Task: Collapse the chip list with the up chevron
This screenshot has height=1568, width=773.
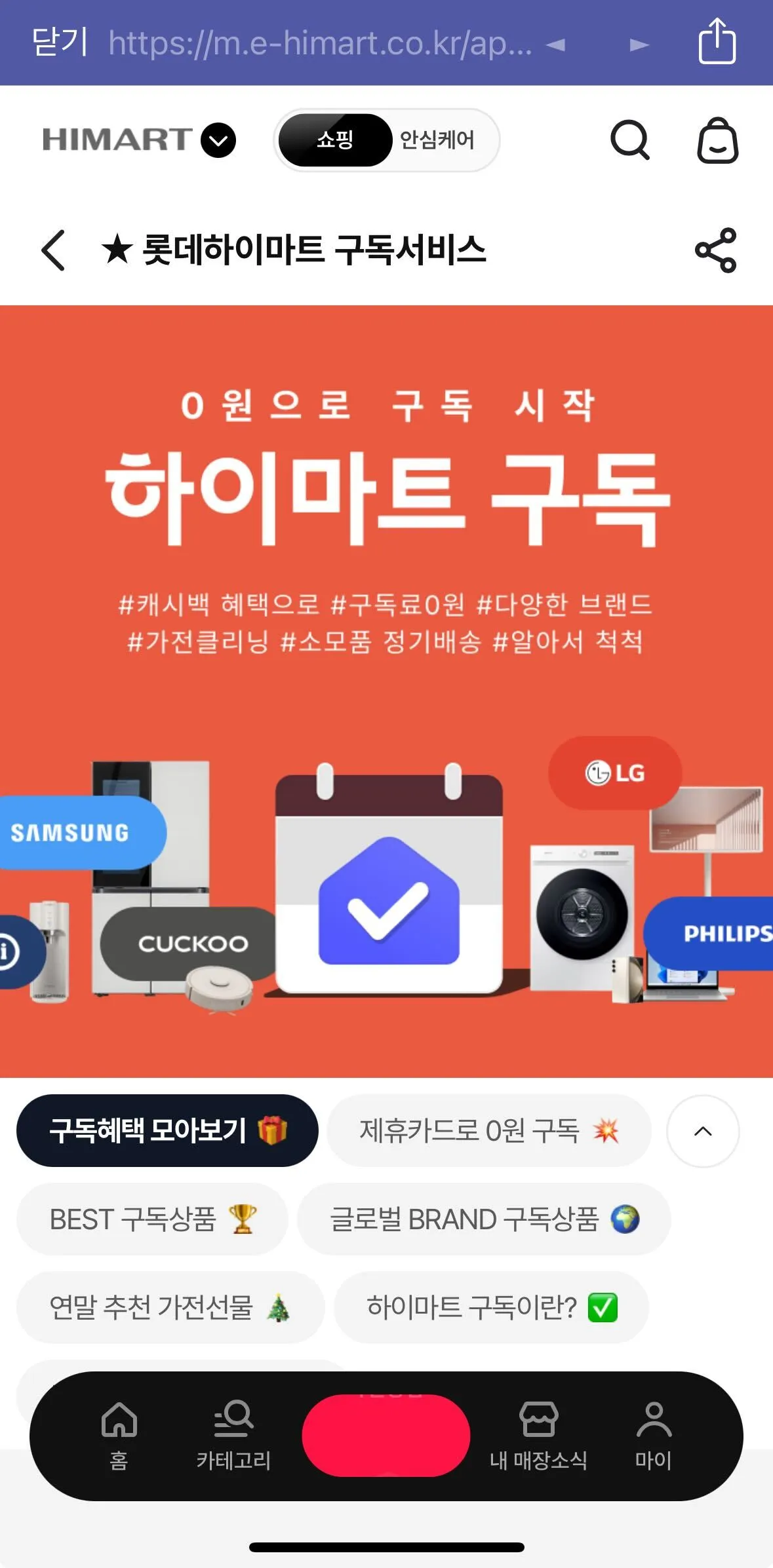Action: coord(702,1131)
